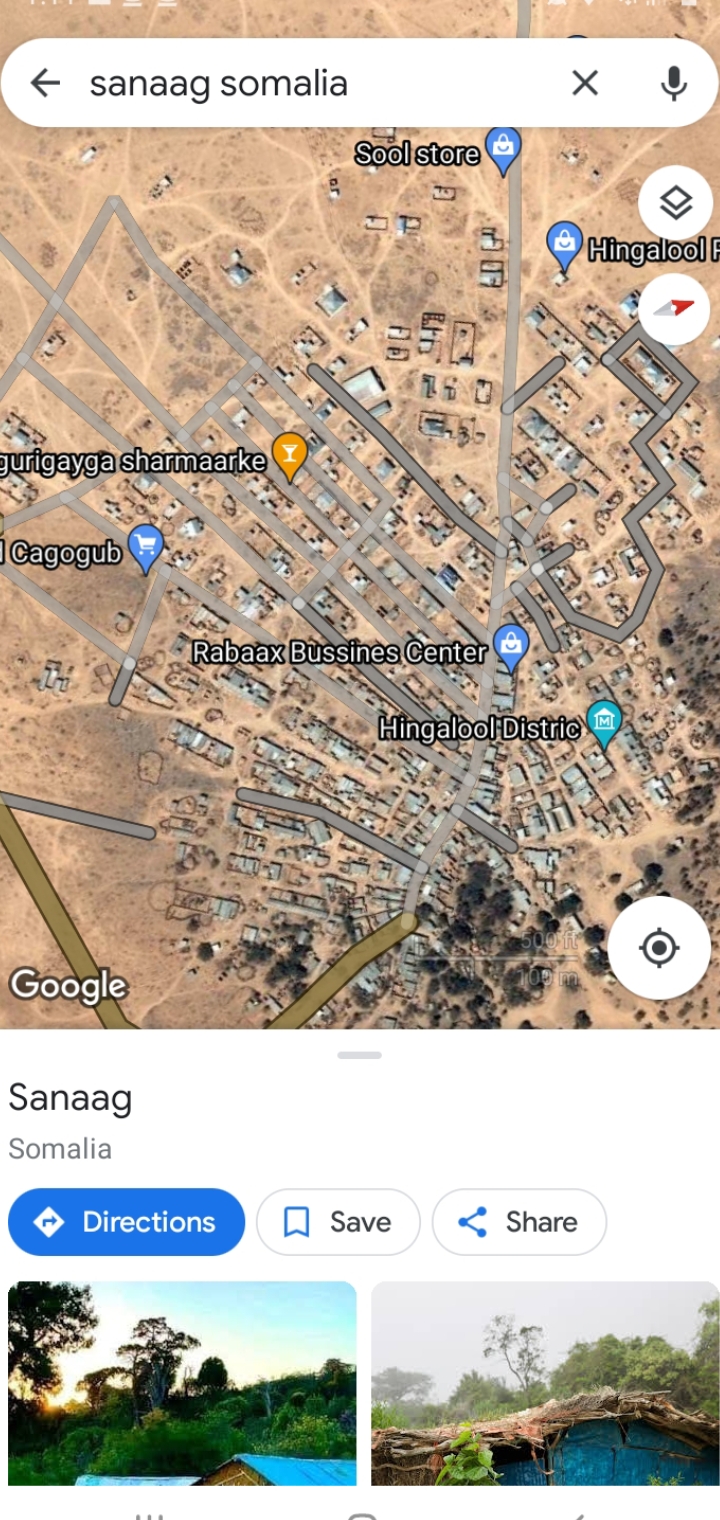The height and width of the screenshot is (1520, 720).
Task: Center the map on my location
Action: [x=659, y=947]
